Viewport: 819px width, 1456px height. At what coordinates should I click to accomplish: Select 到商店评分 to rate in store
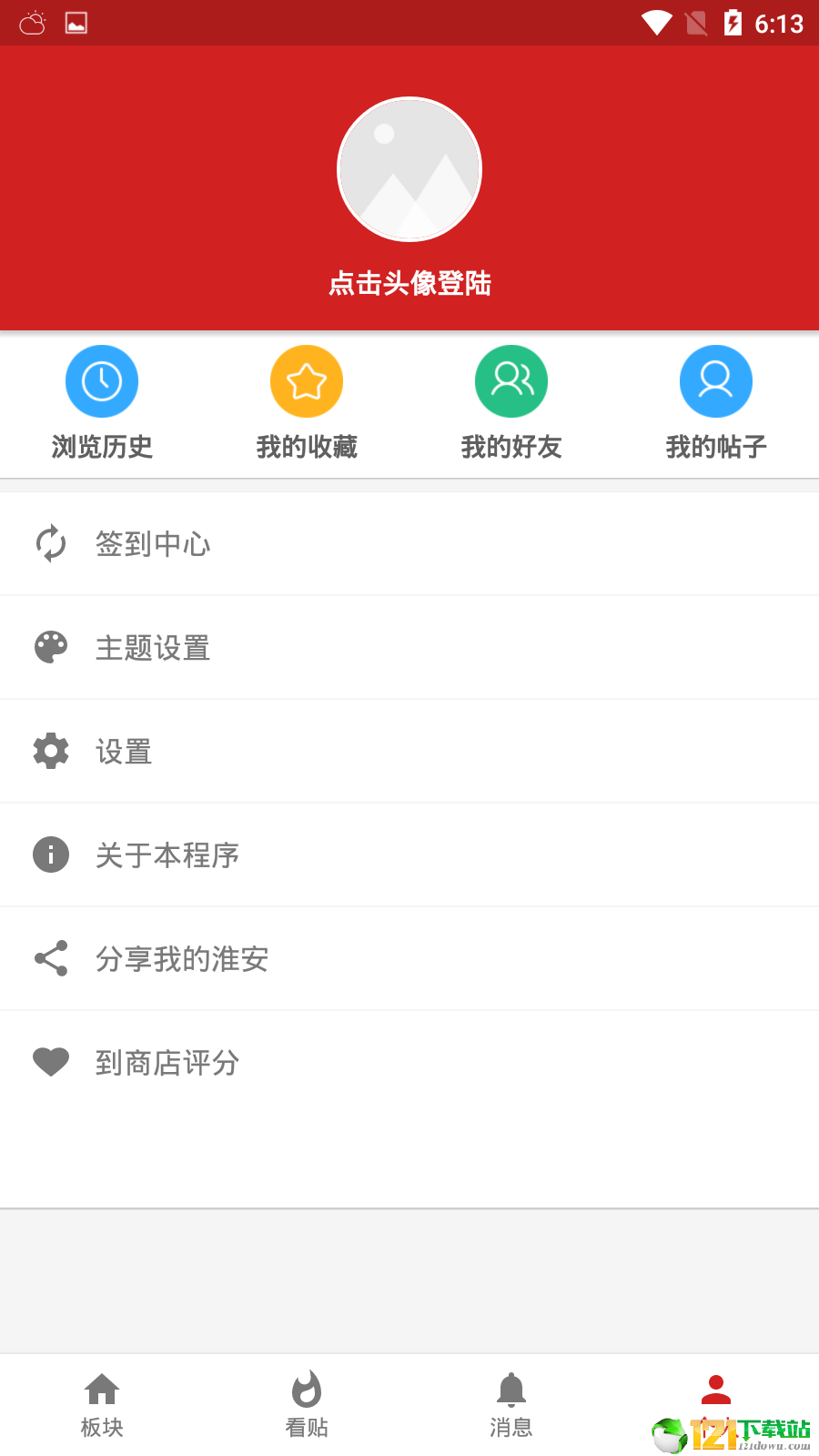409,1063
